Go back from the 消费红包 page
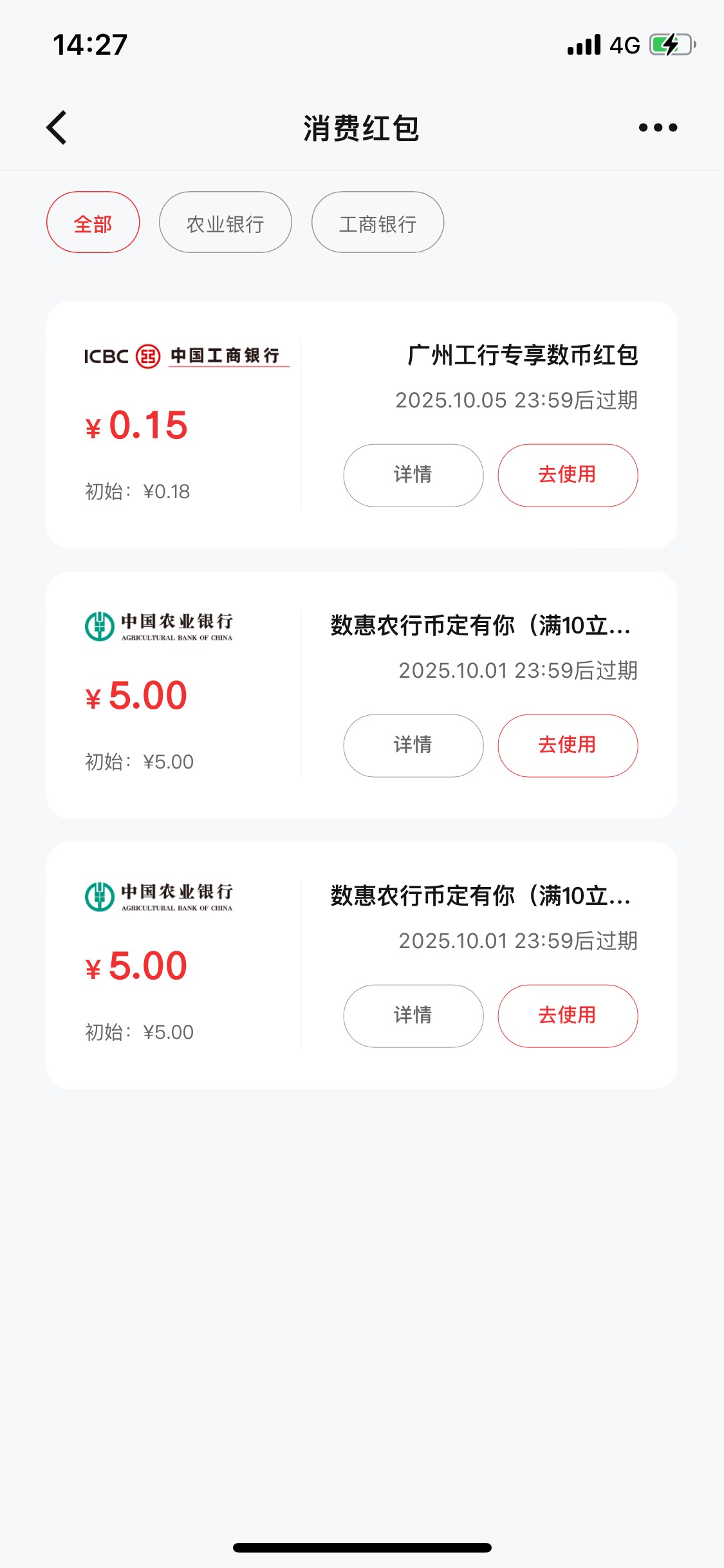724x1568 pixels. click(x=57, y=127)
